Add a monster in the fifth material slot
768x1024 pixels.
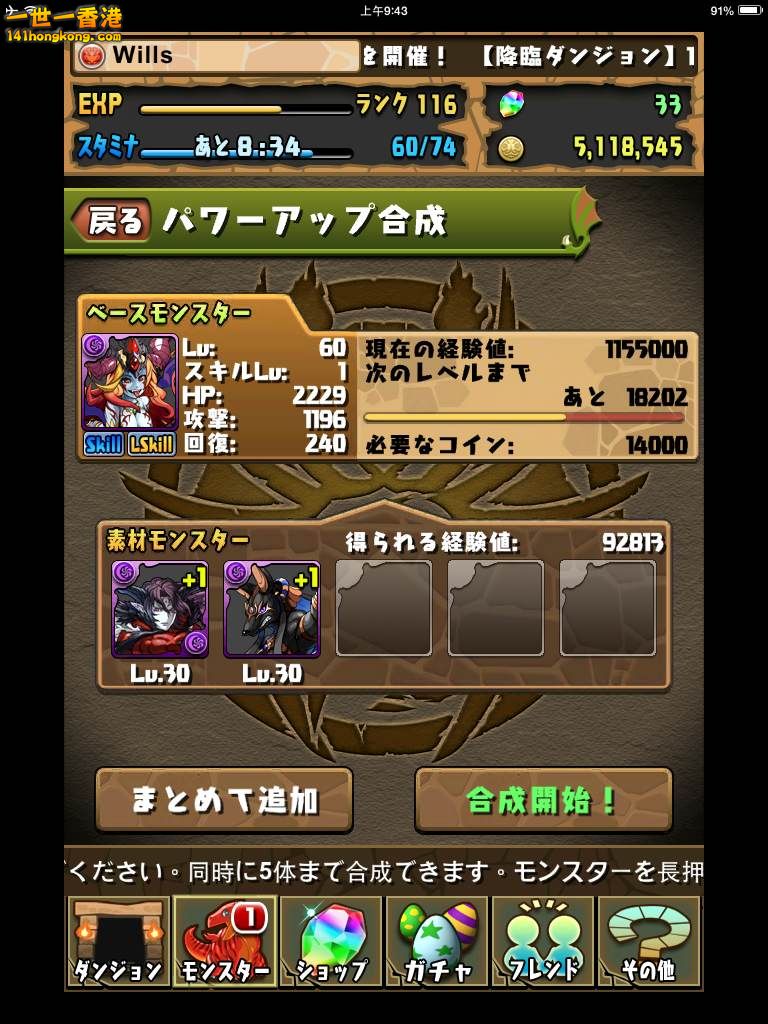pos(608,608)
